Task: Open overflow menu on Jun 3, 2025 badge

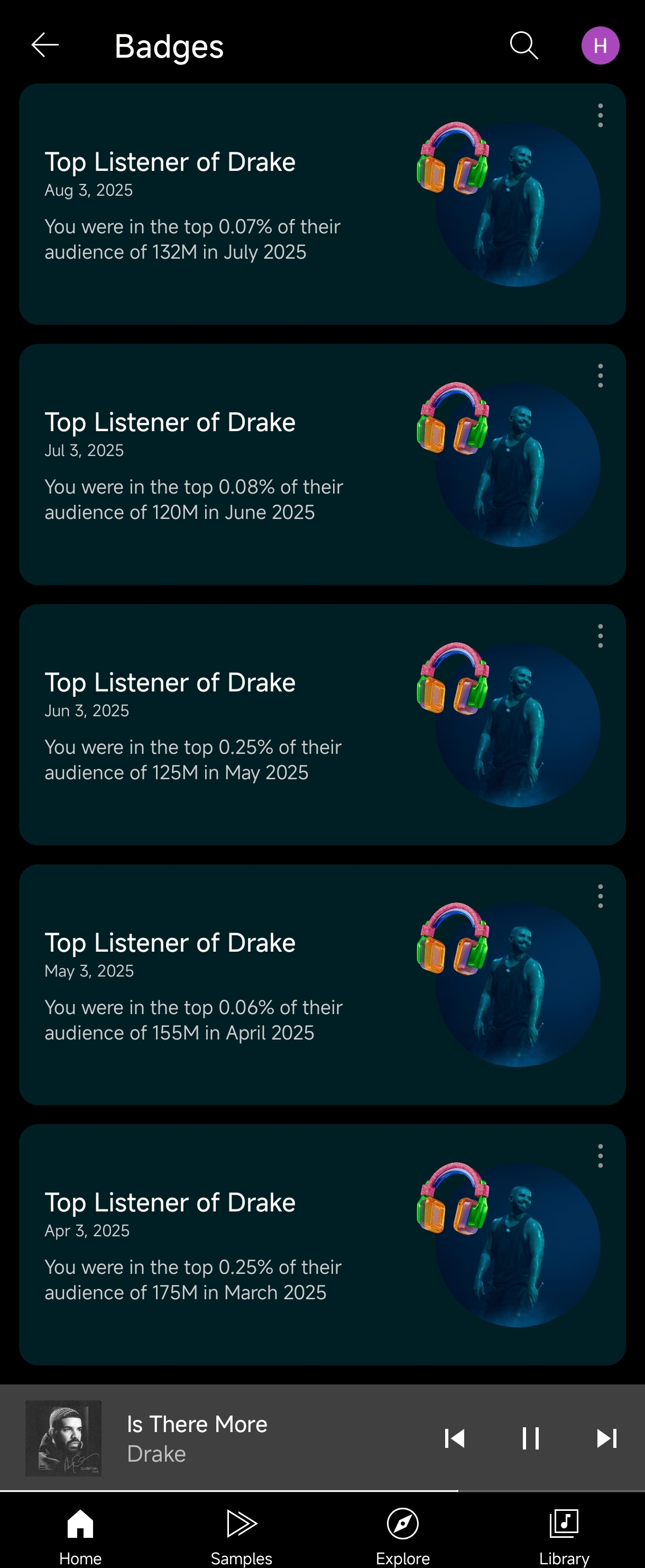Action: tap(600, 636)
